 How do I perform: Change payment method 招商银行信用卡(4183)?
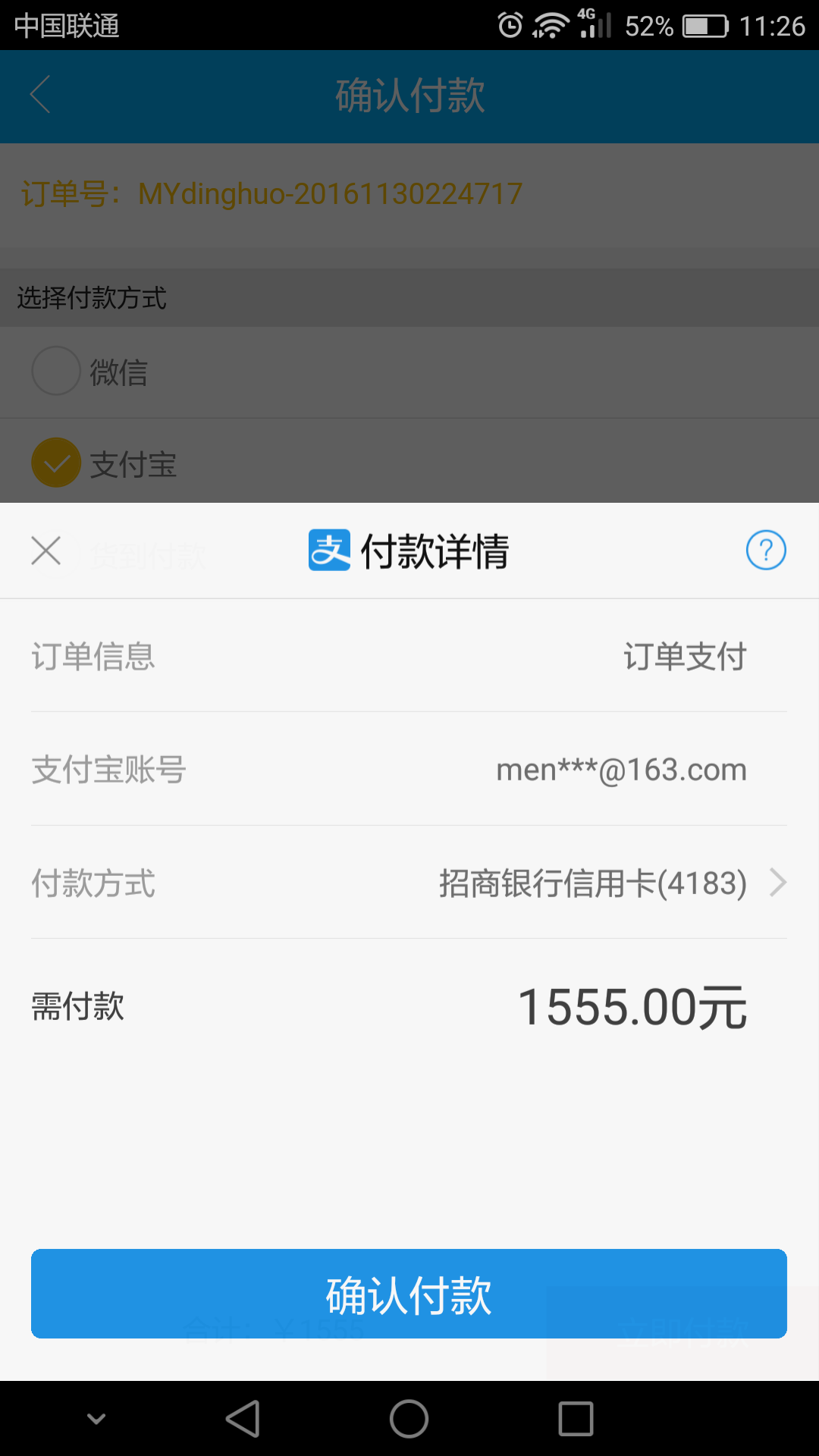[x=611, y=883]
